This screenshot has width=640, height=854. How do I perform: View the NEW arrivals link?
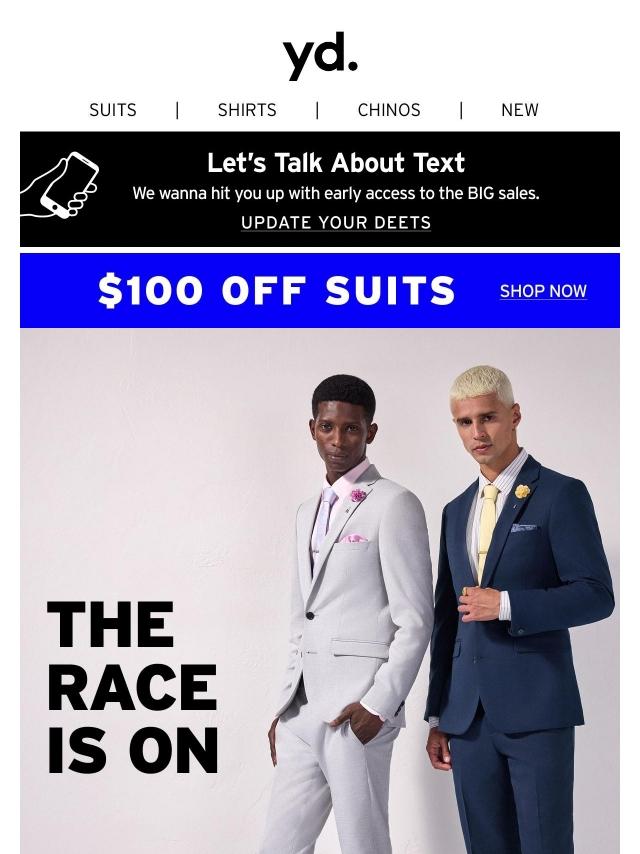(520, 110)
